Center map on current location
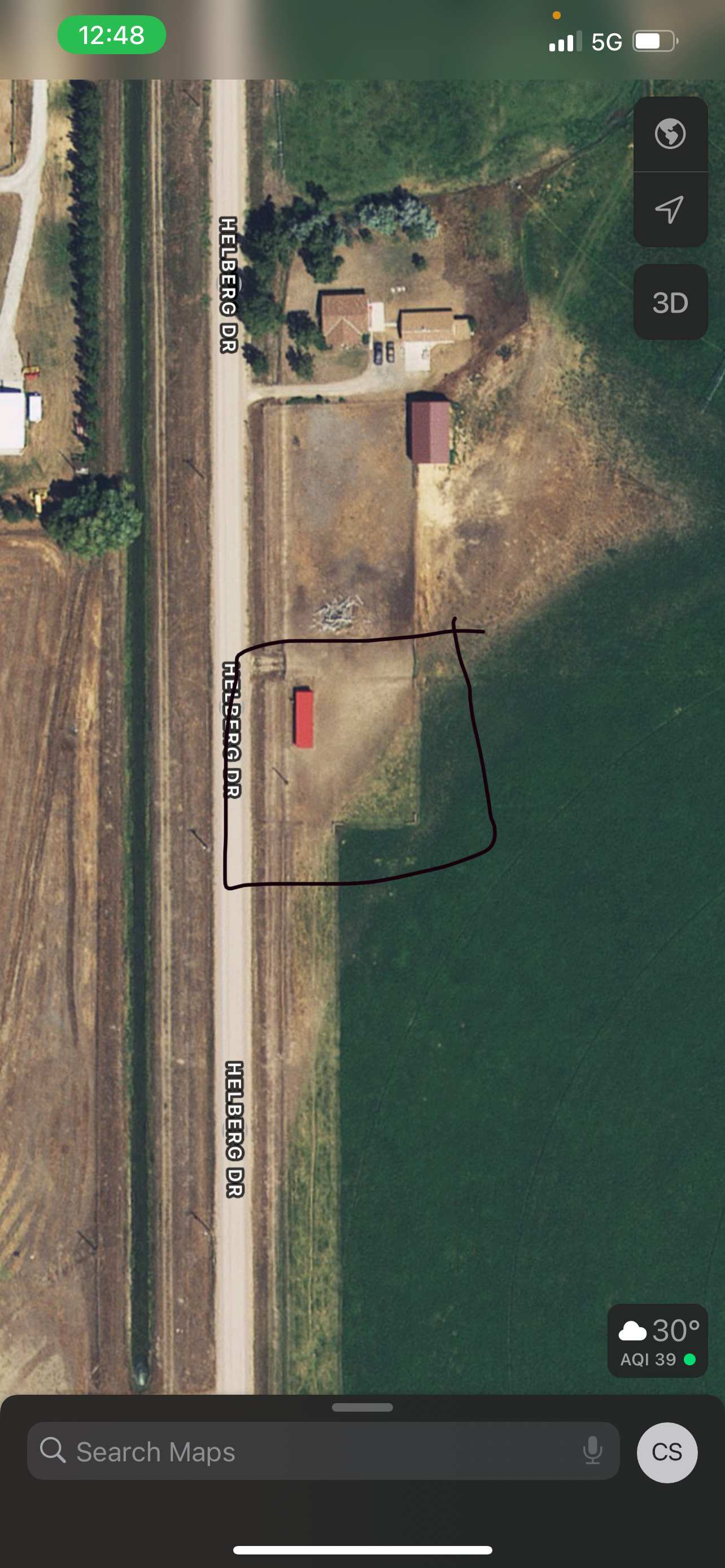Image resolution: width=725 pixels, height=1568 pixels. pyautogui.click(x=670, y=209)
